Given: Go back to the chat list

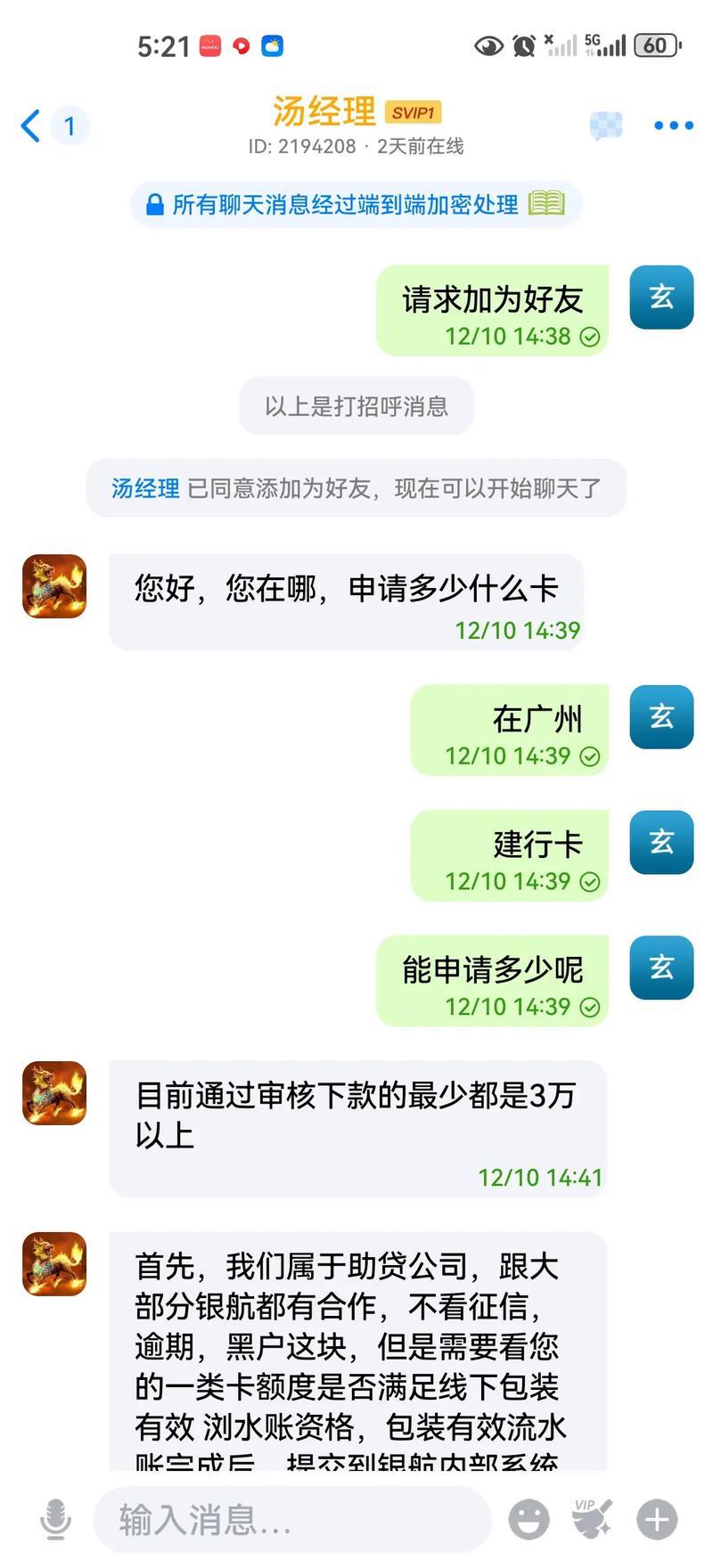Looking at the screenshot, I should [31, 126].
